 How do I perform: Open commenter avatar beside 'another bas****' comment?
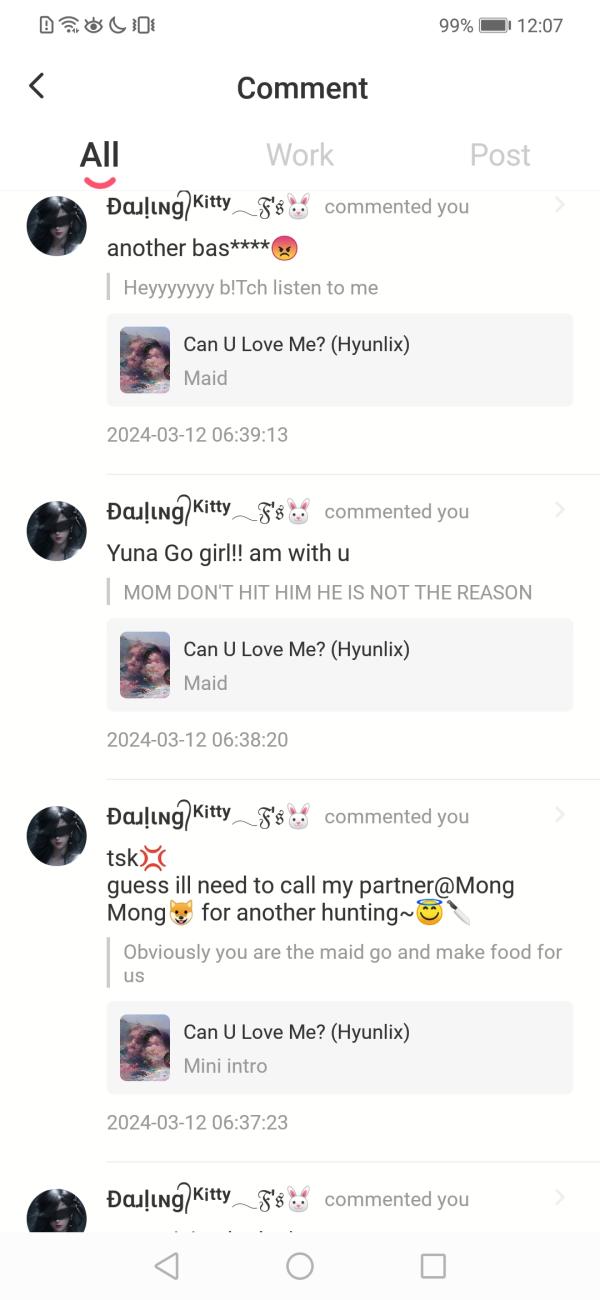click(x=56, y=226)
